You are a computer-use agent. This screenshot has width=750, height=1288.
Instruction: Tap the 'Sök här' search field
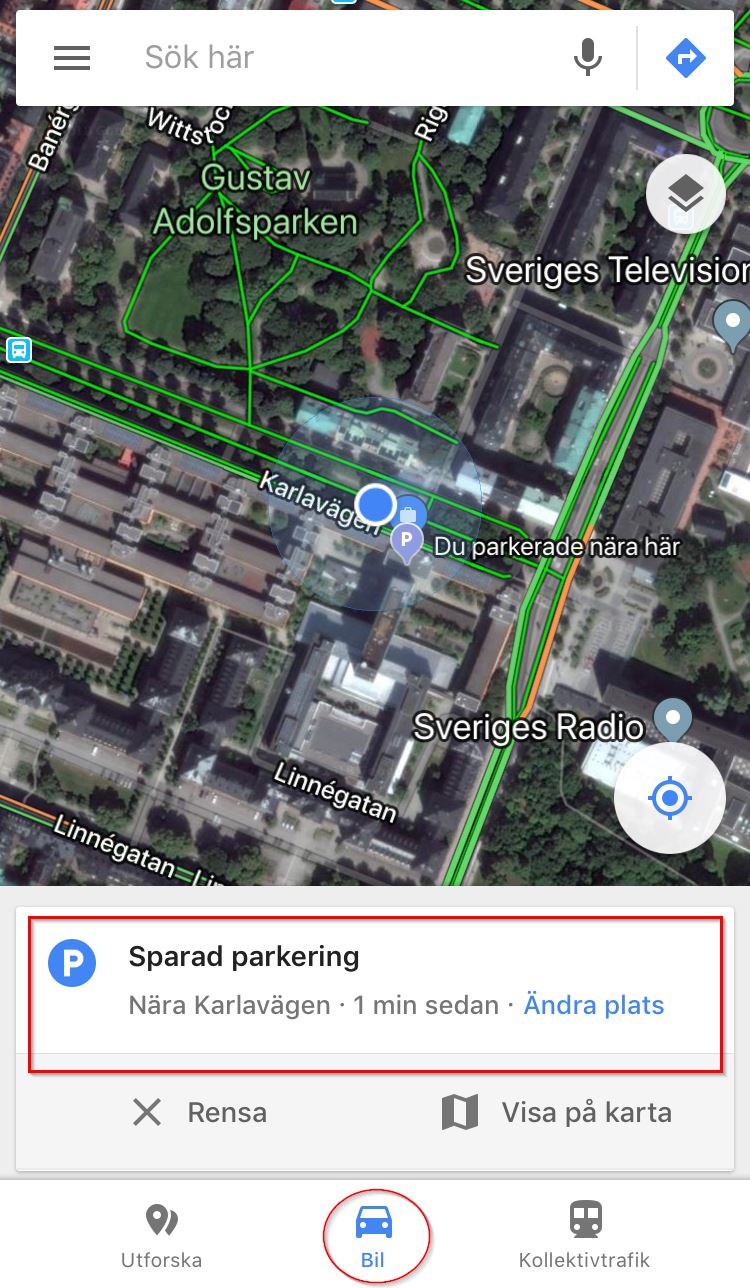click(340, 57)
